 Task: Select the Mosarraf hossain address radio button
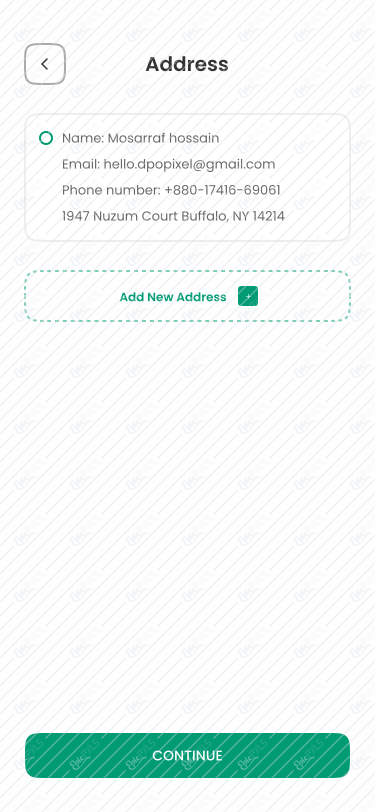46,138
